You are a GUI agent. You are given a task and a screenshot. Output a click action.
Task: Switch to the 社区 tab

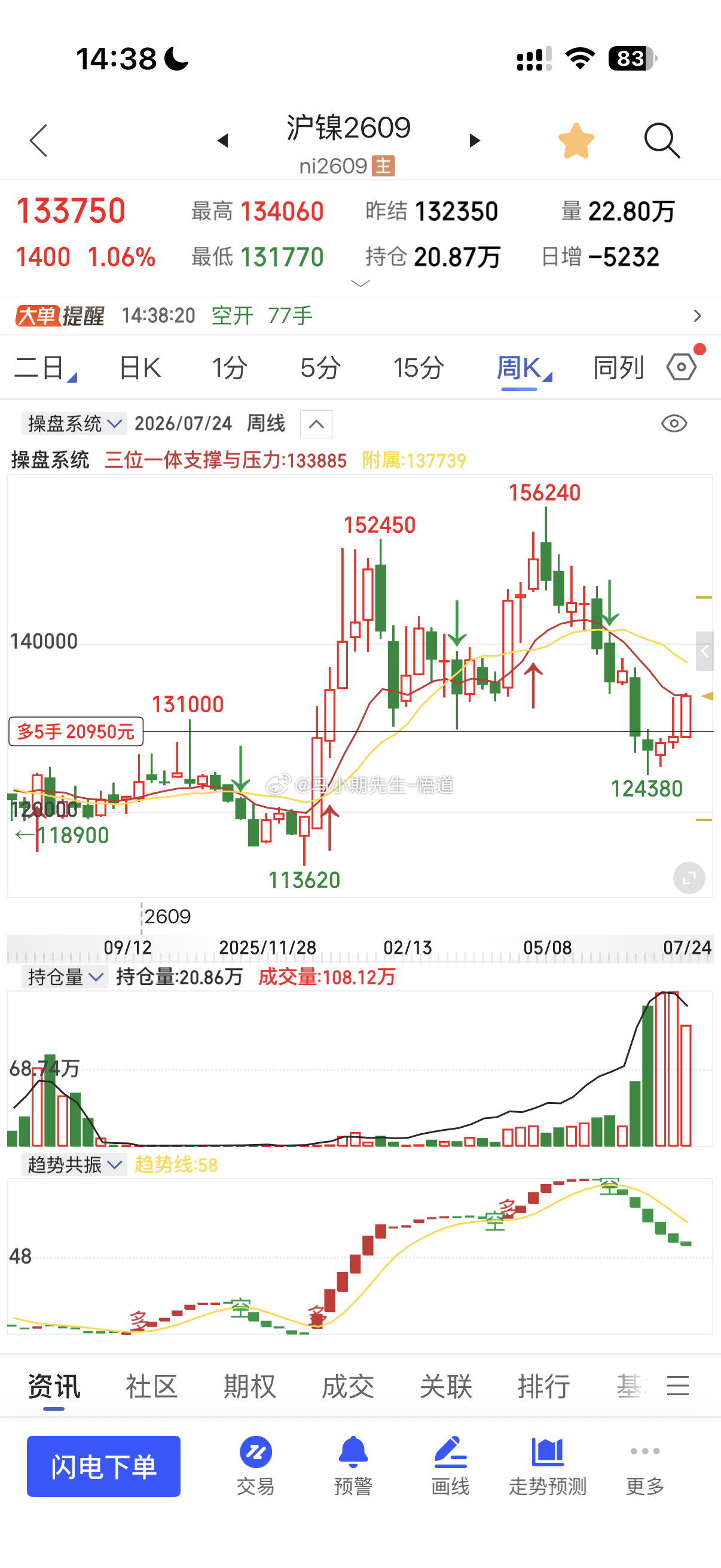click(151, 1387)
